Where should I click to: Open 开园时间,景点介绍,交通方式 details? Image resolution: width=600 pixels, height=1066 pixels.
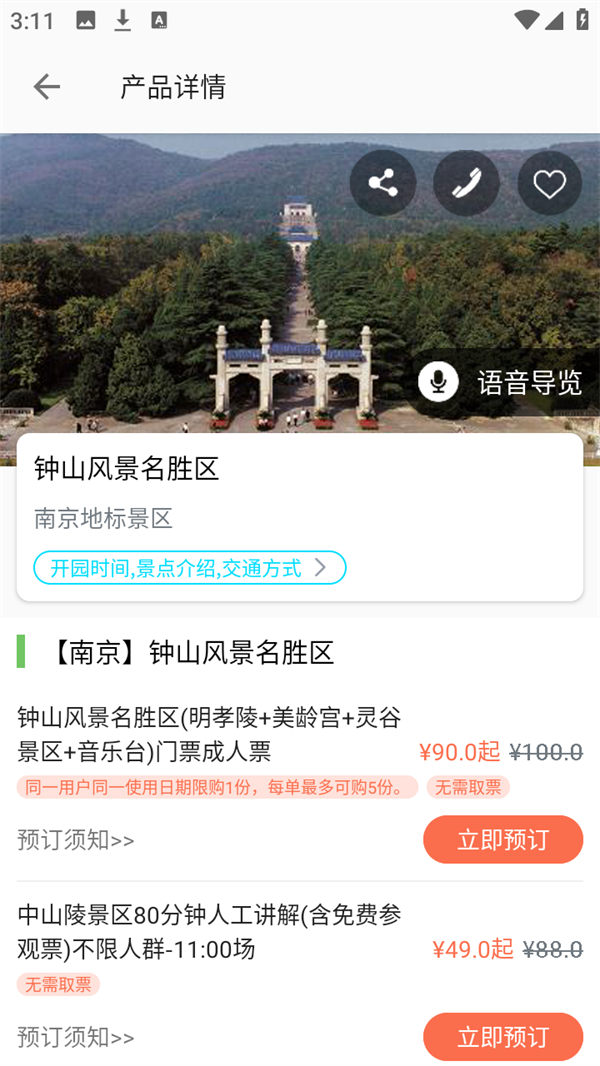pyautogui.click(x=190, y=568)
